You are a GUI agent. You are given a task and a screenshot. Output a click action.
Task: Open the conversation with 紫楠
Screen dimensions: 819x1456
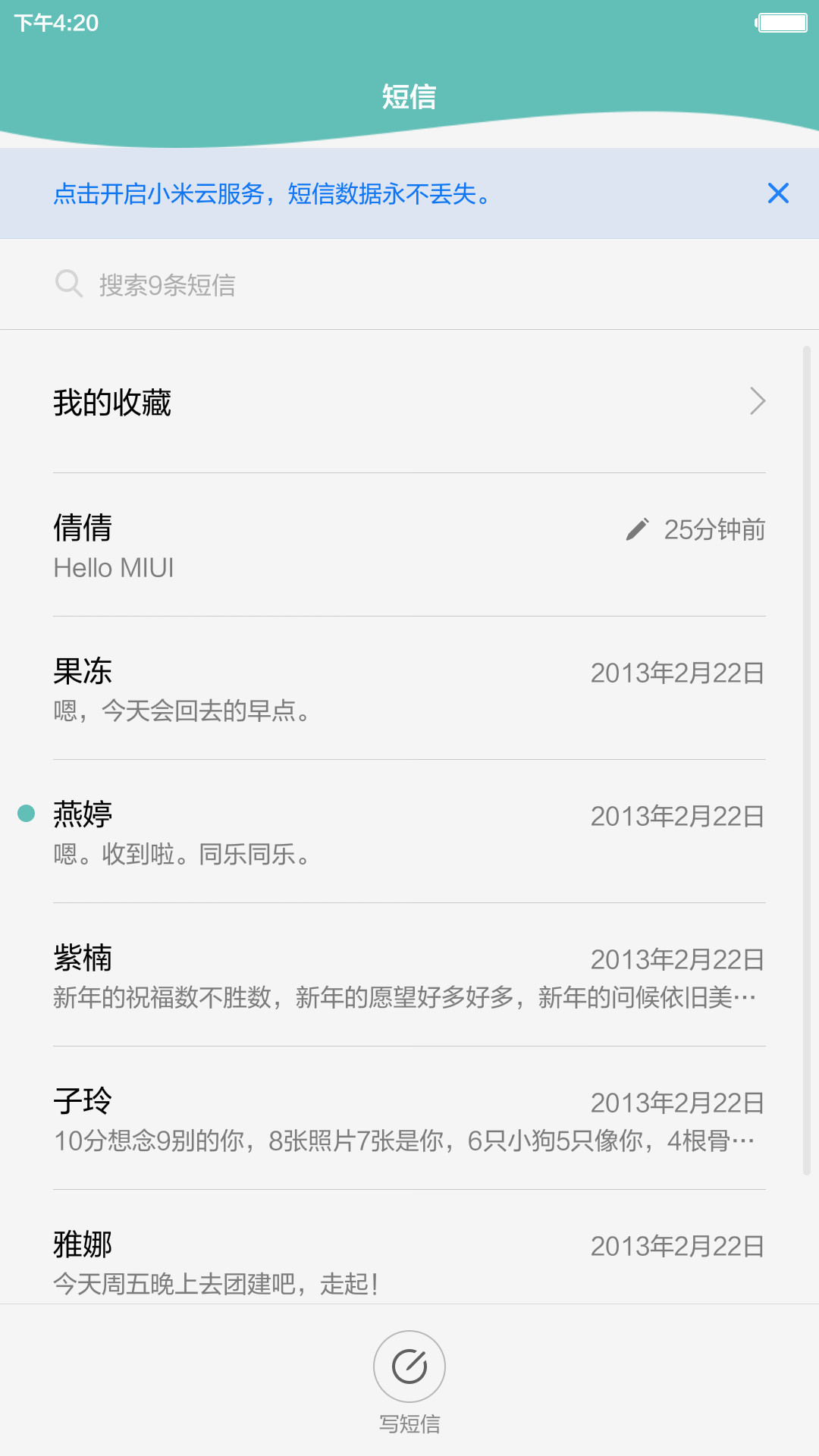[x=409, y=975]
